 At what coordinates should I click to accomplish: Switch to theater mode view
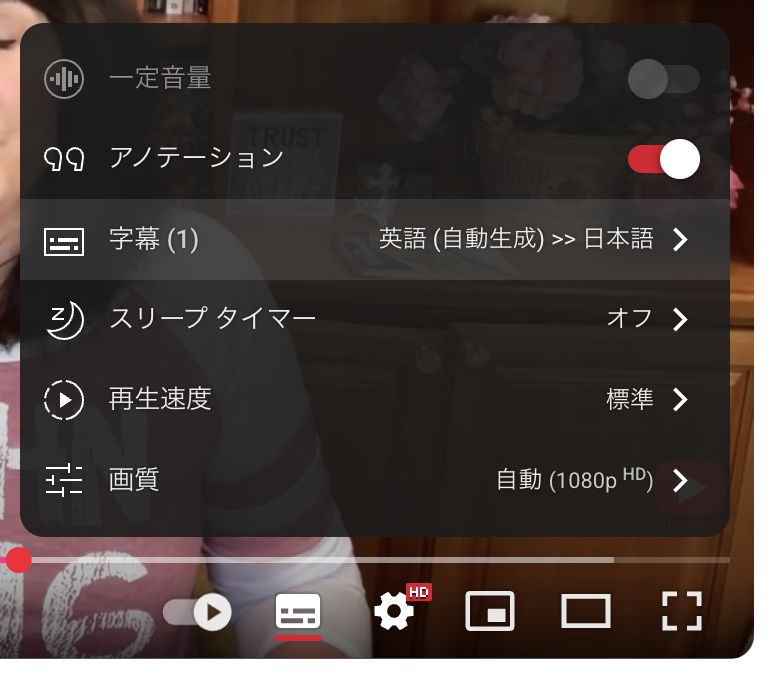[586, 611]
